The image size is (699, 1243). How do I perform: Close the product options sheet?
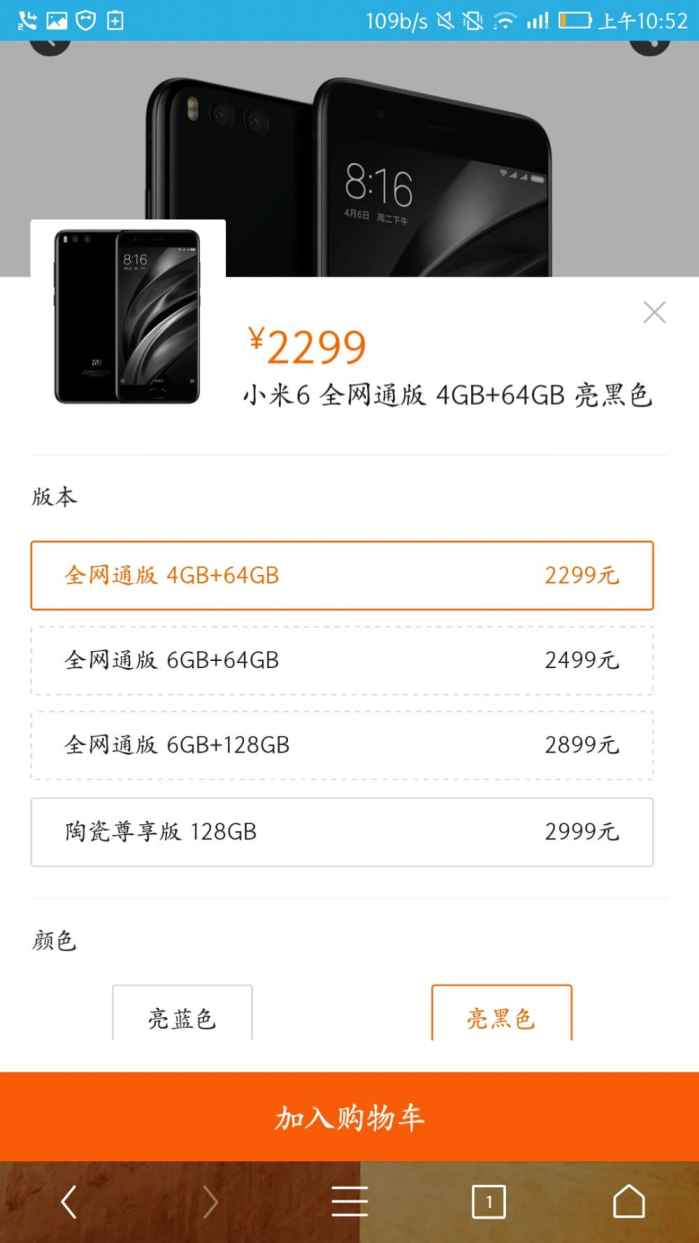coord(654,313)
